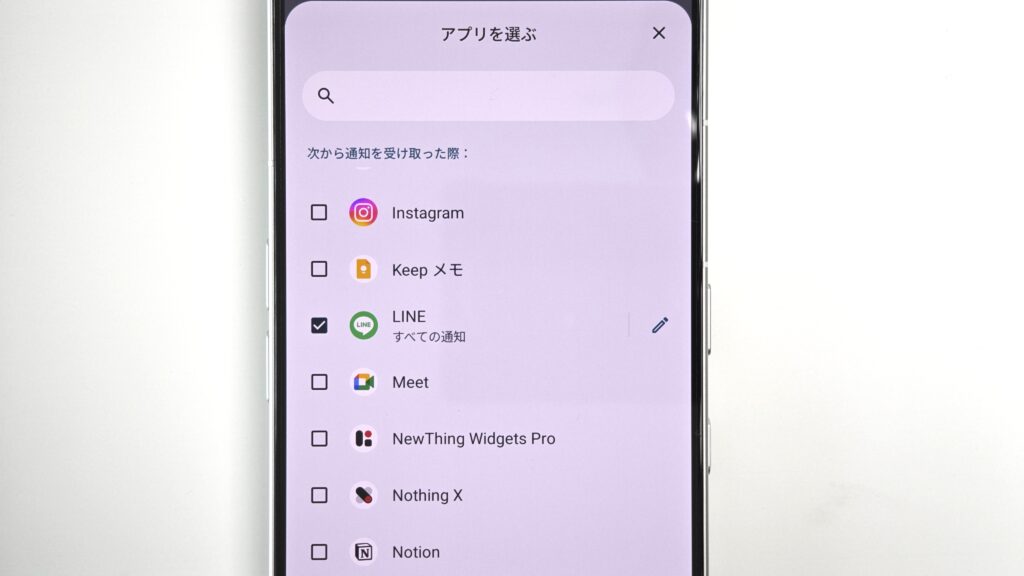Select the Nothing X checkbox
Image resolution: width=1024 pixels, height=576 pixels.
(x=319, y=495)
